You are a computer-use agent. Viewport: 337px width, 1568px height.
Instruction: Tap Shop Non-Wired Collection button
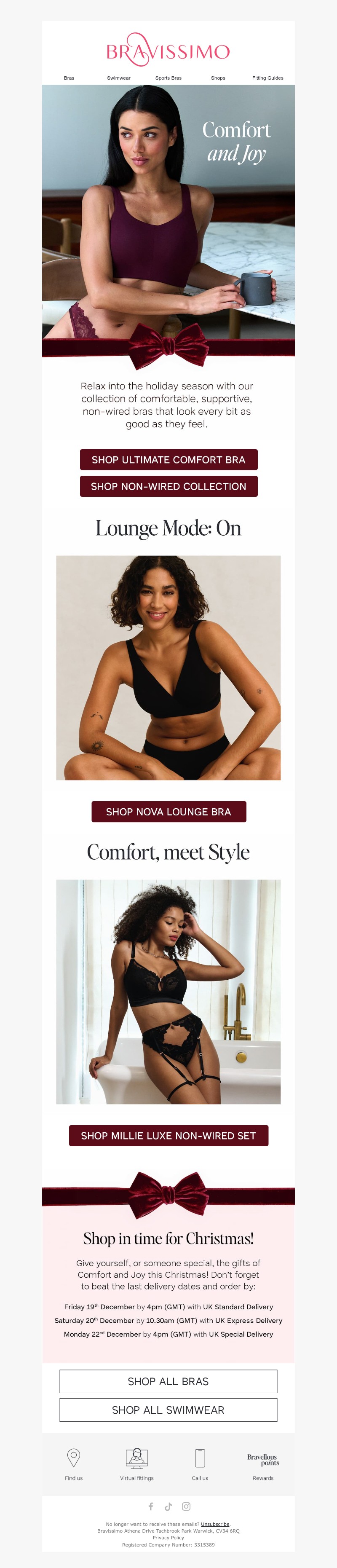click(168, 486)
